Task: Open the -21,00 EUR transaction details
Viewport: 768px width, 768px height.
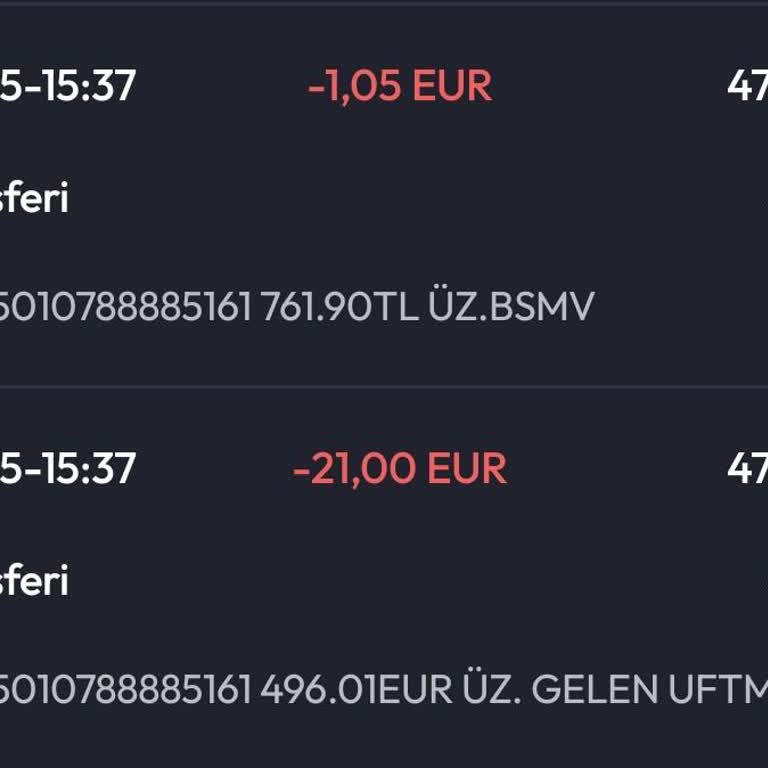Action: 400,470
